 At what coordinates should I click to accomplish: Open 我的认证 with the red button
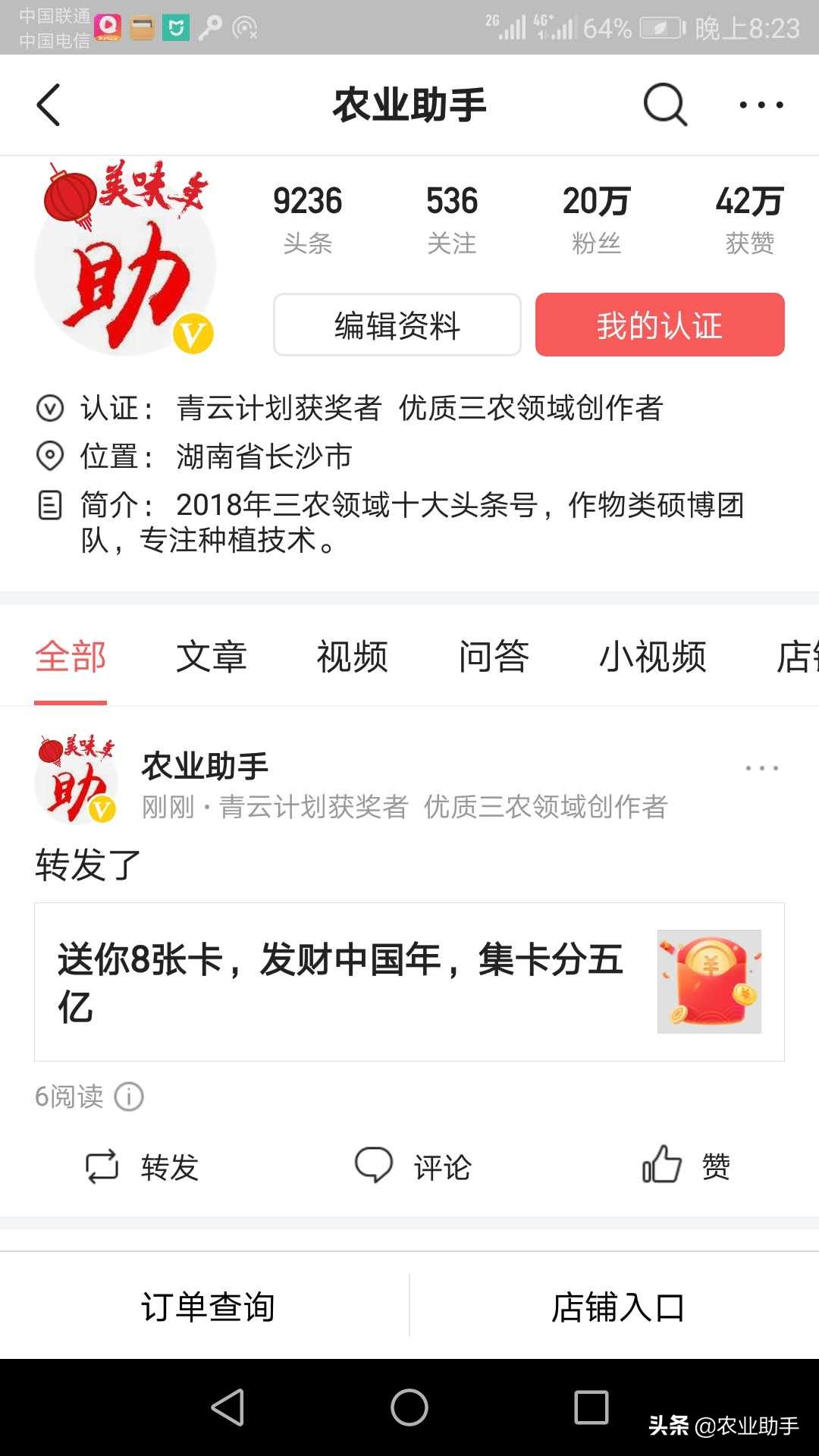[x=659, y=325]
